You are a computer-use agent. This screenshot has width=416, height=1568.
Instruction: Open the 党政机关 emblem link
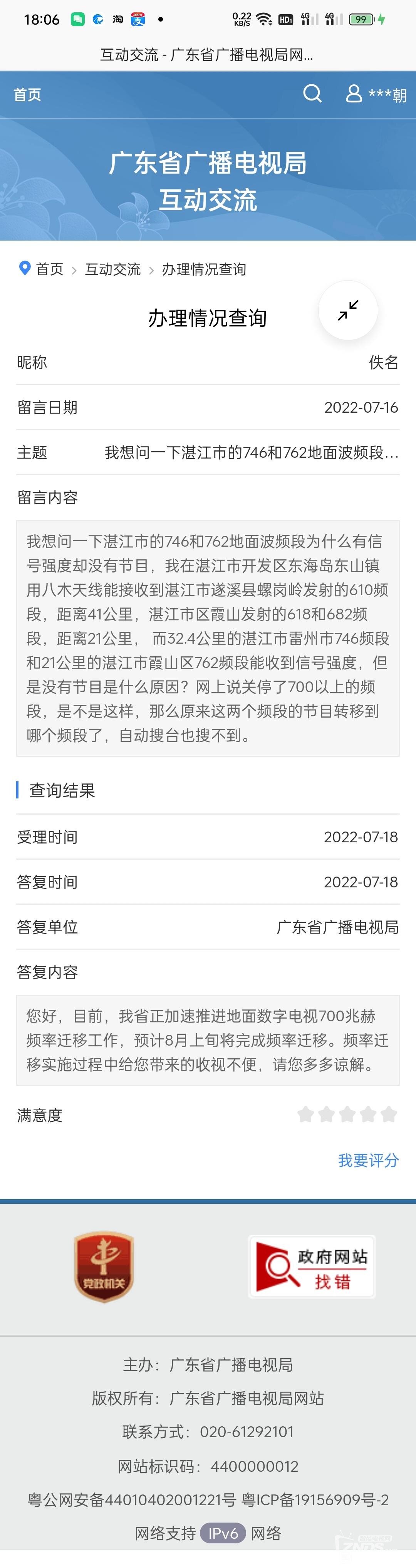pyautogui.click(x=104, y=1267)
